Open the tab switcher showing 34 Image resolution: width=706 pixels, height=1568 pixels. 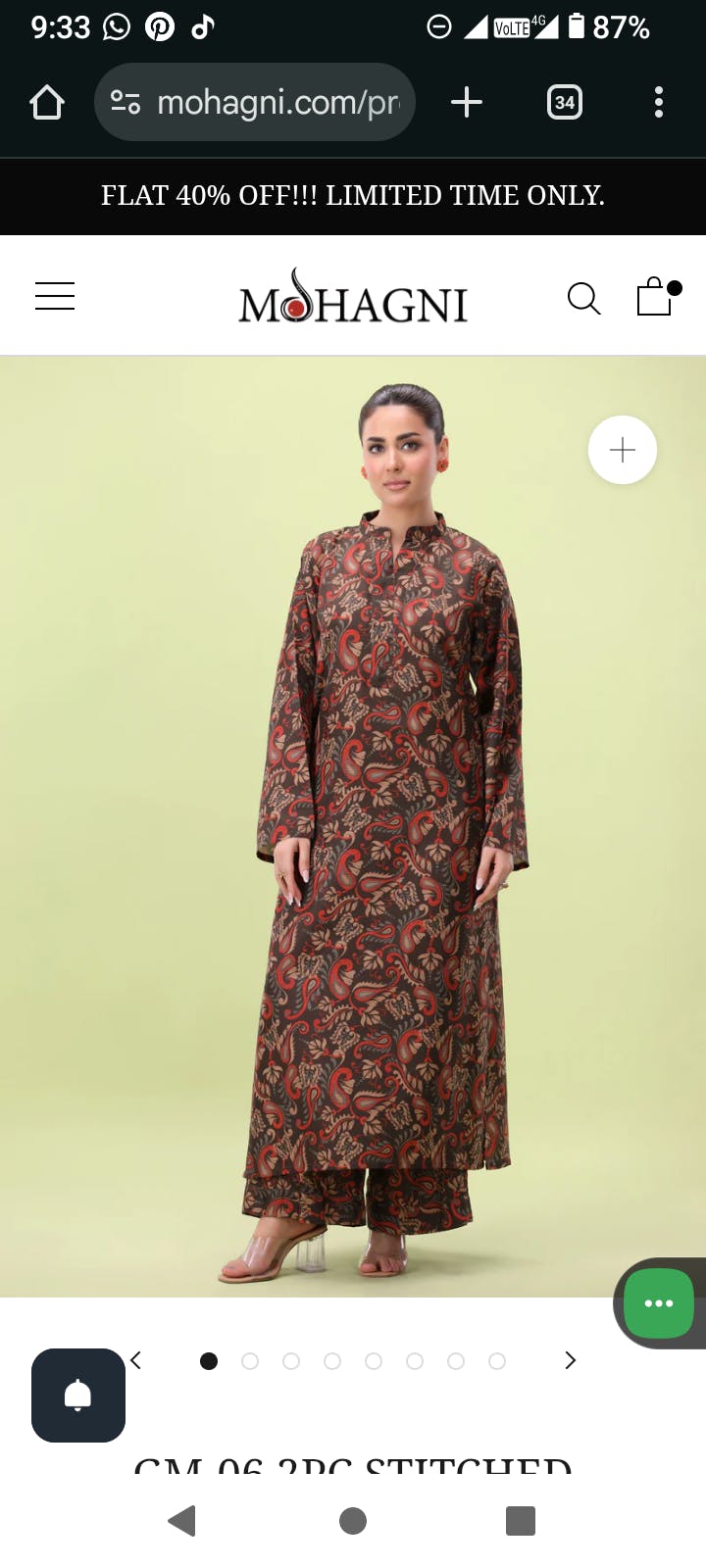565,102
